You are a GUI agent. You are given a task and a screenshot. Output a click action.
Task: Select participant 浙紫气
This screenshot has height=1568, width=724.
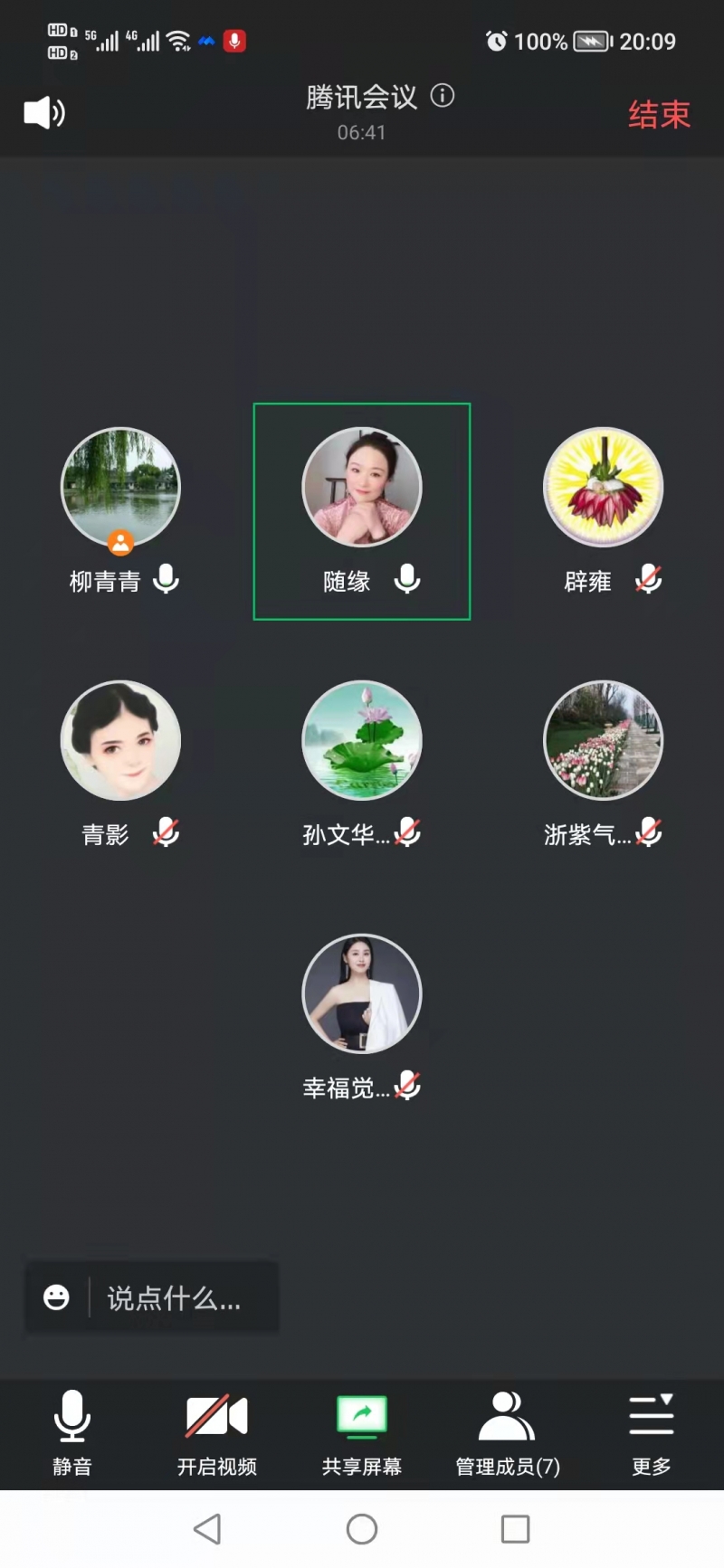click(603, 741)
